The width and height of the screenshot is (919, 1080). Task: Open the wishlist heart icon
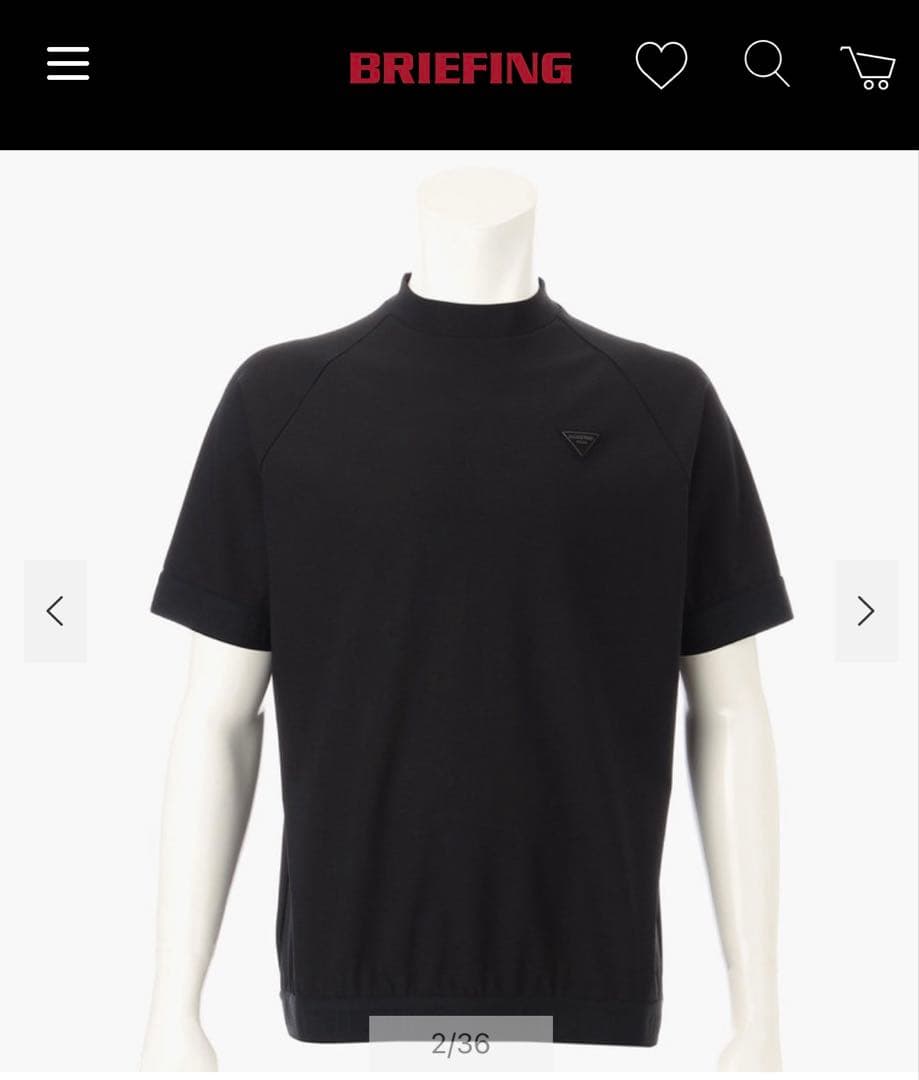[x=661, y=65]
